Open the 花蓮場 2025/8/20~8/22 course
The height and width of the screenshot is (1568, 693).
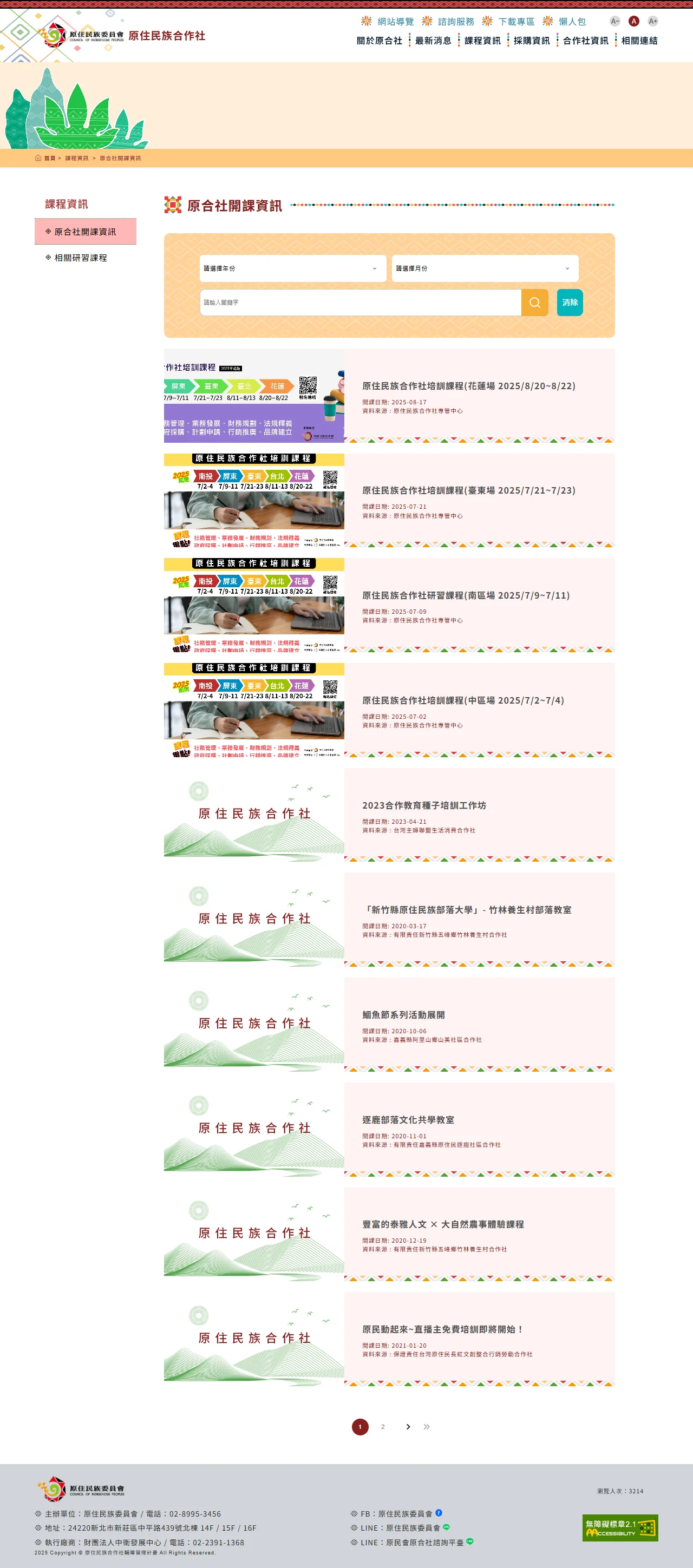coord(468,386)
